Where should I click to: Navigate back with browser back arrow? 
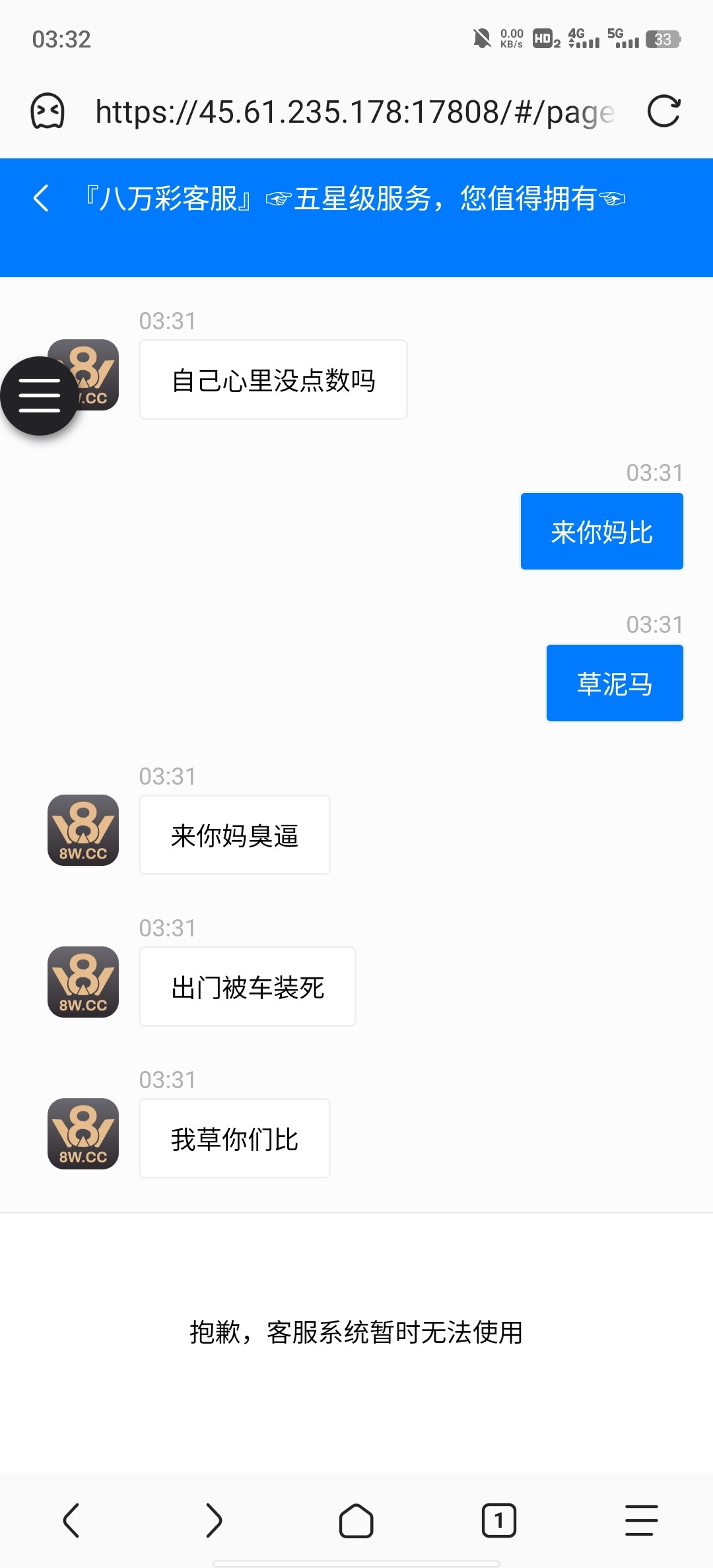coord(71,1520)
